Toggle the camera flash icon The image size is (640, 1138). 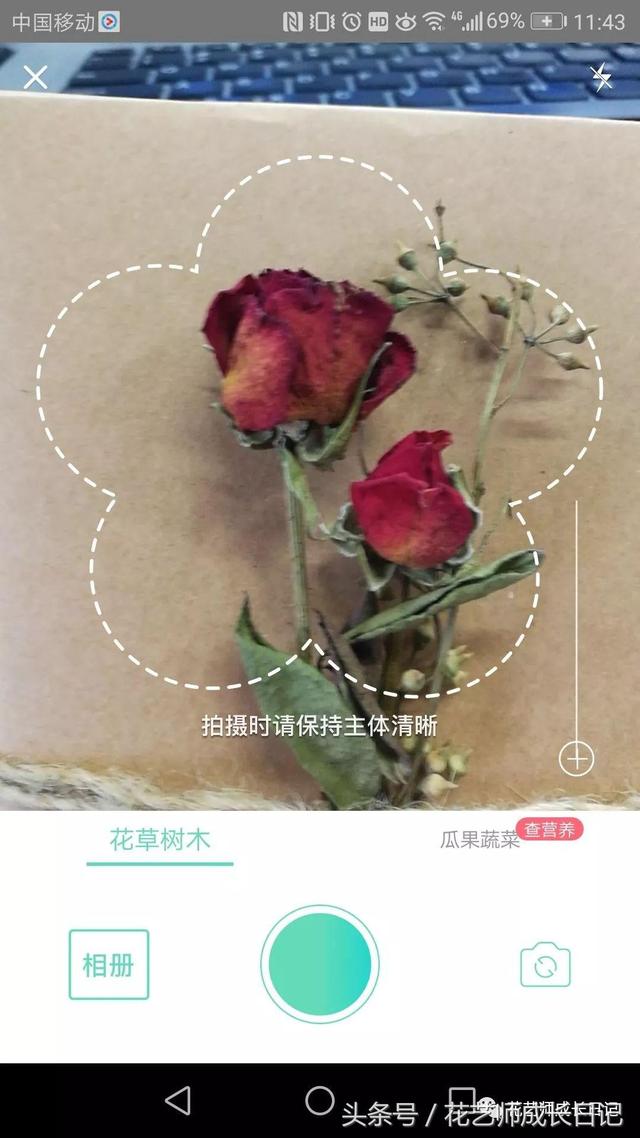(601, 77)
